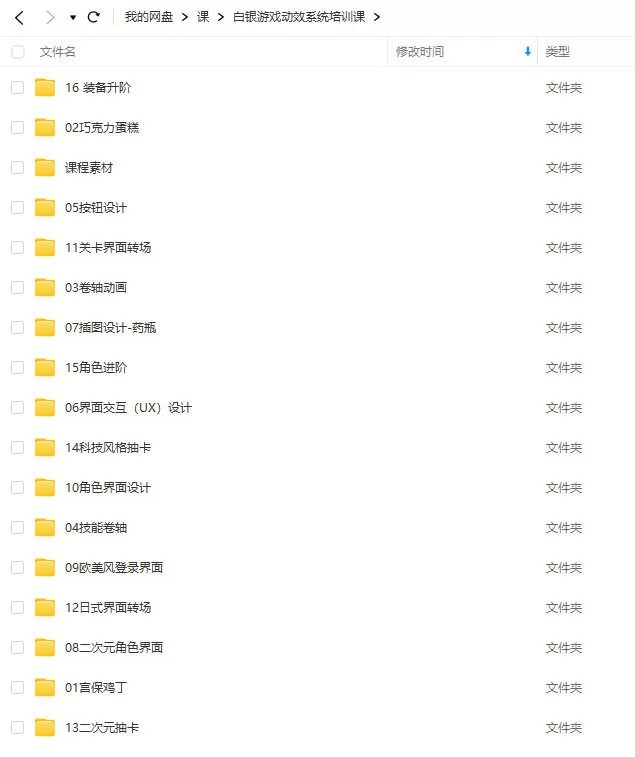Open folder 05按钮设计

pos(95,207)
